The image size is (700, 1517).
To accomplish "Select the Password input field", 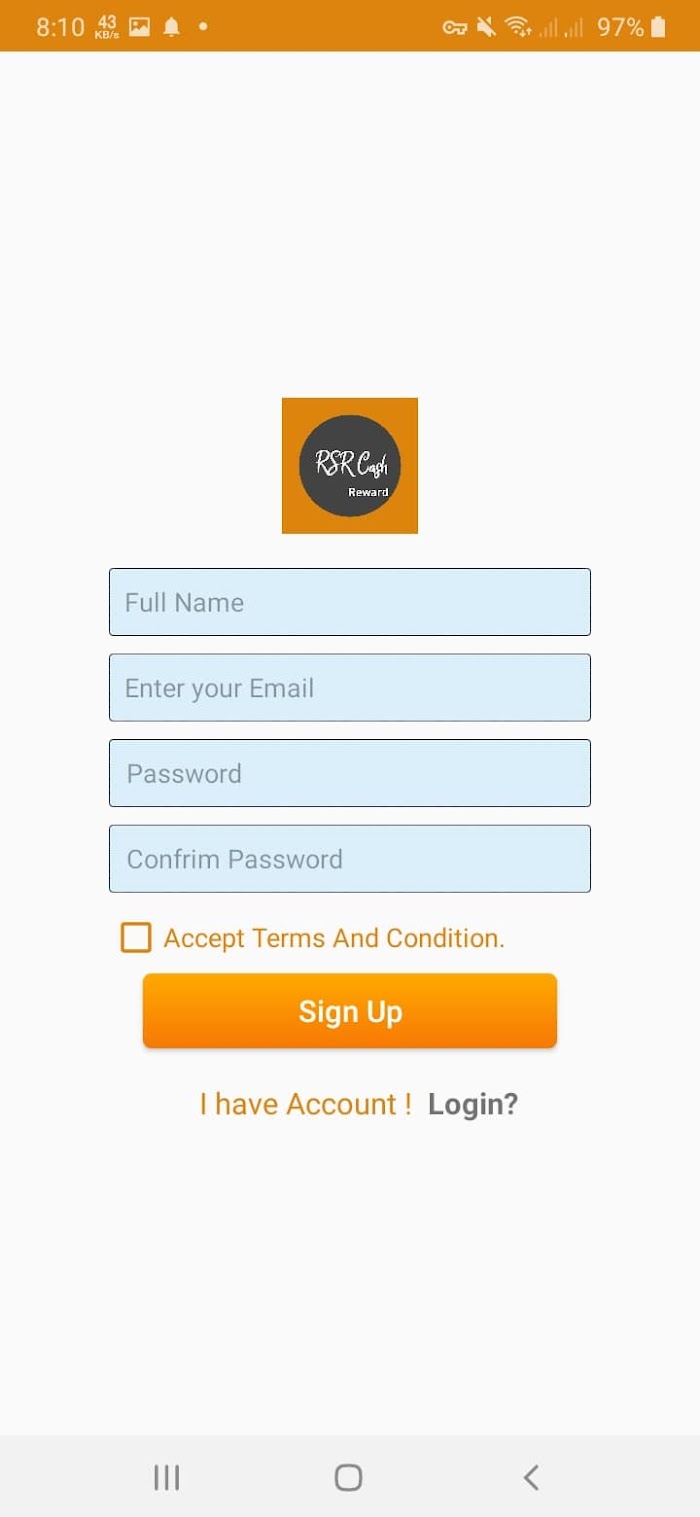I will click(350, 773).
